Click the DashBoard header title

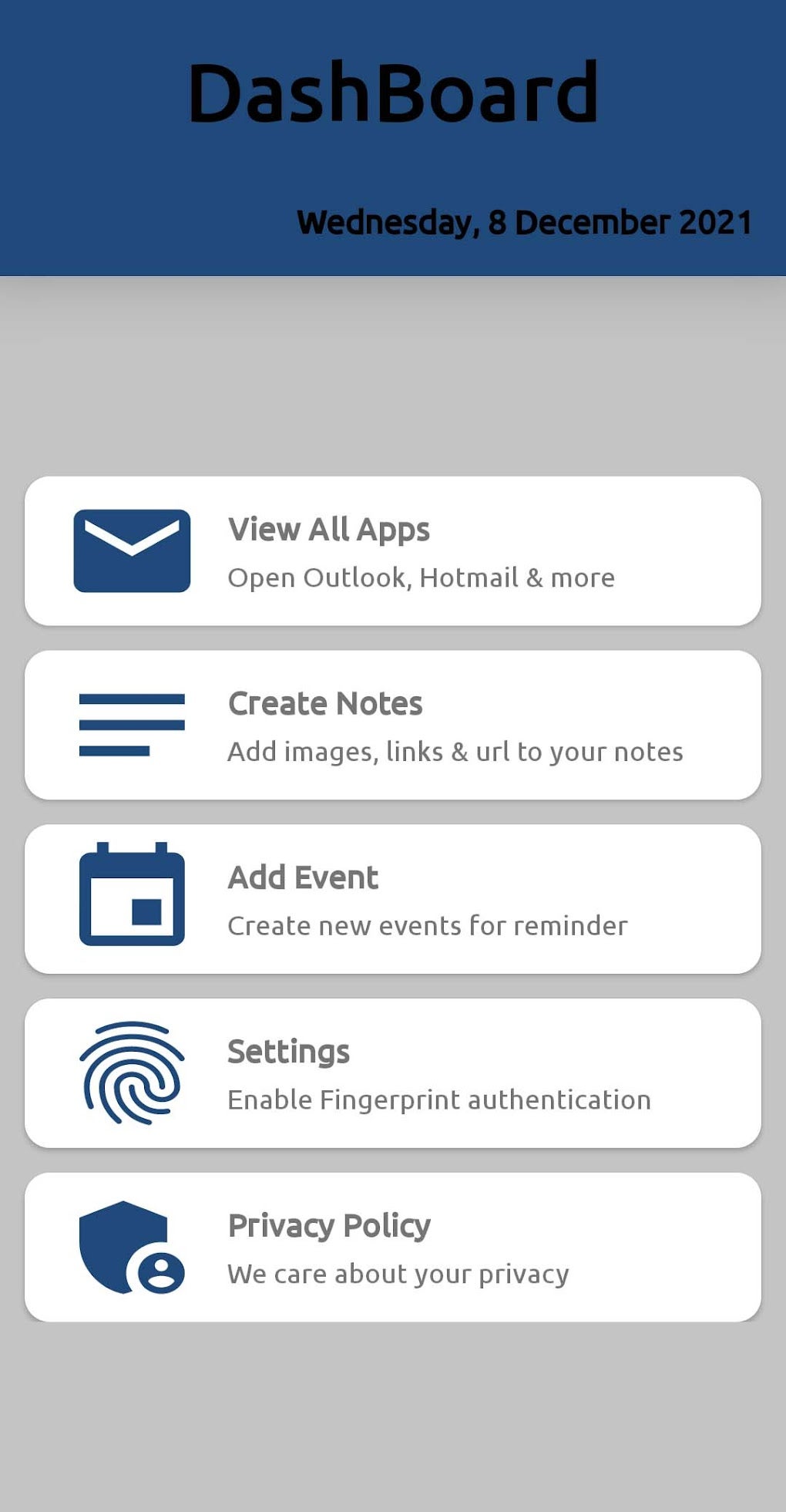click(393, 93)
